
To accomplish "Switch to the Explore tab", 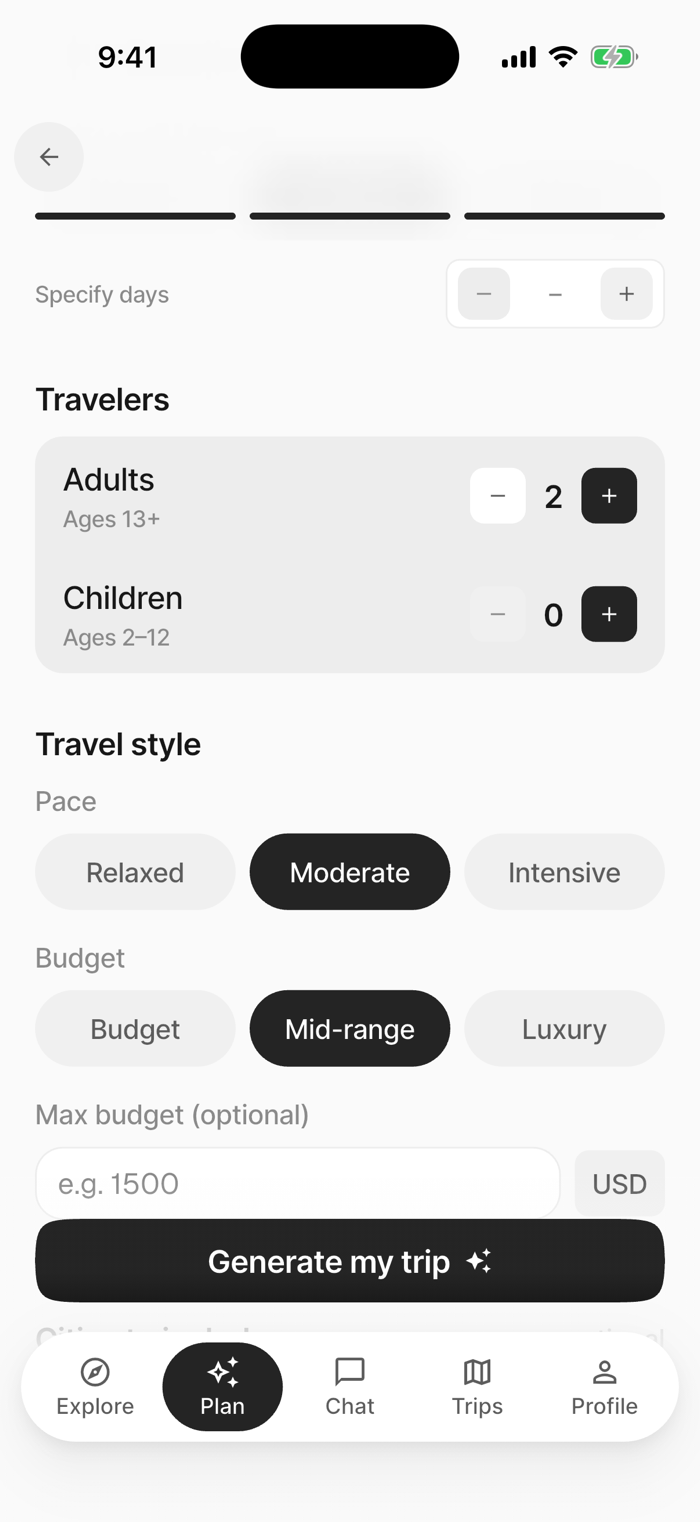I will click(x=95, y=1387).
